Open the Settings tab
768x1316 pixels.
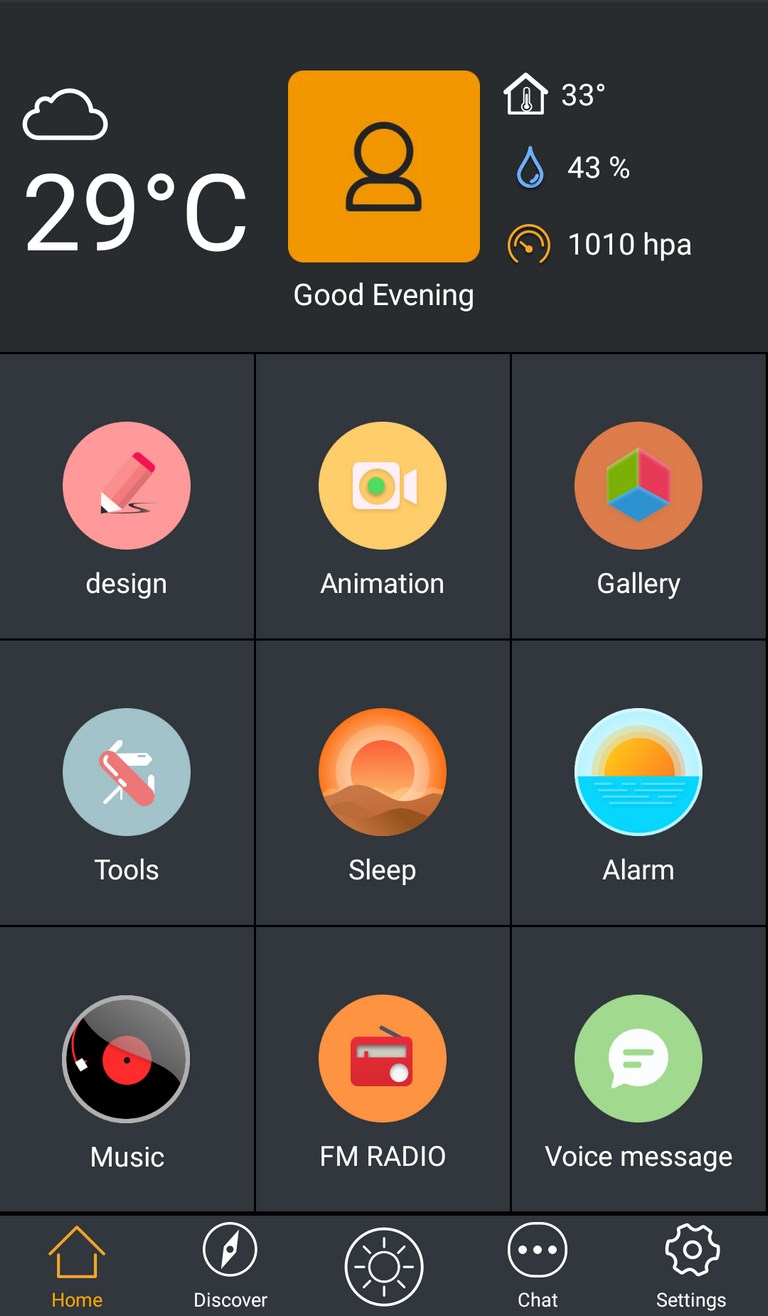coord(691,1265)
